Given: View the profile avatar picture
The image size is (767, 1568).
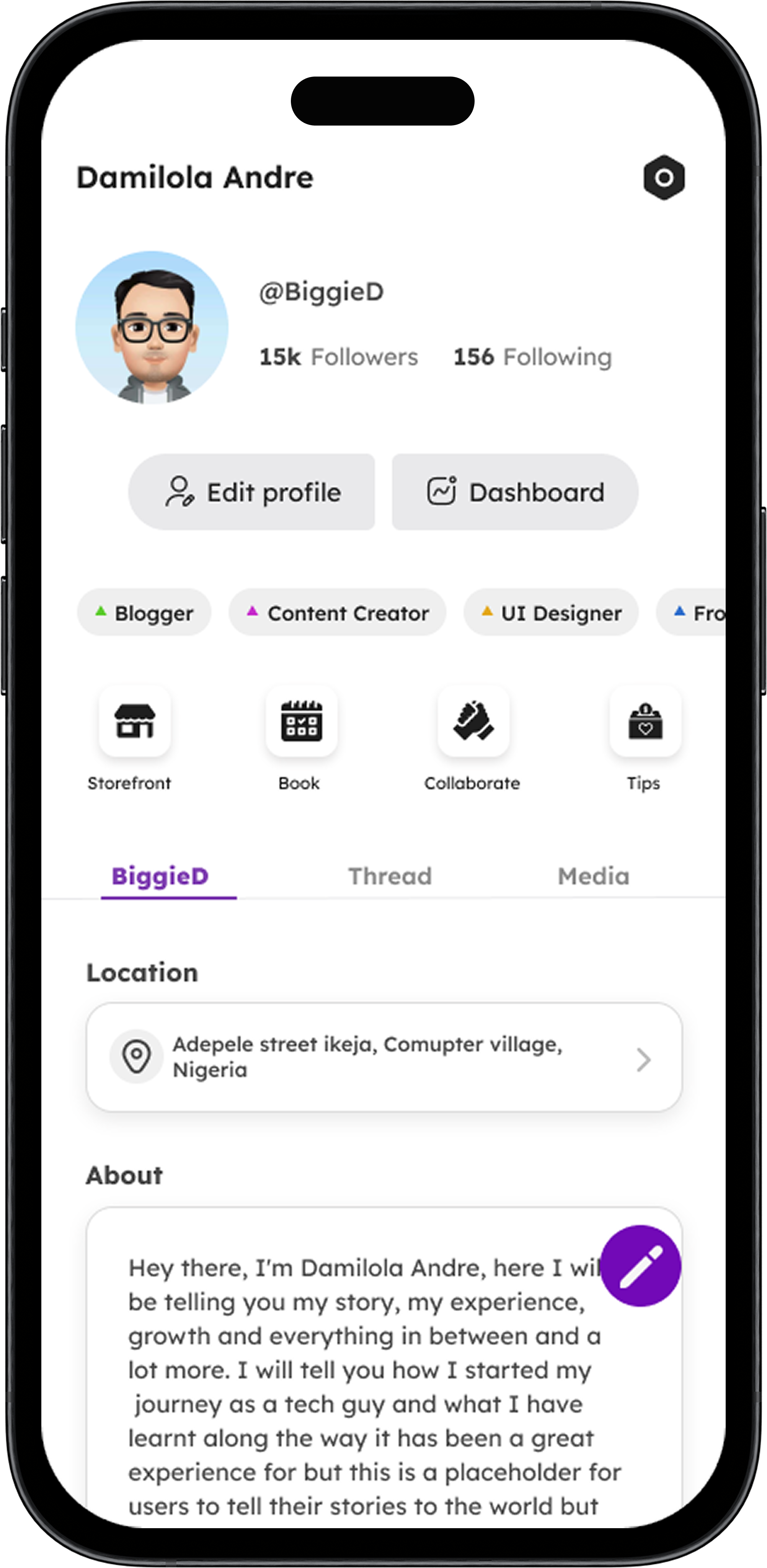Looking at the screenshot, I should coord(152,327).
